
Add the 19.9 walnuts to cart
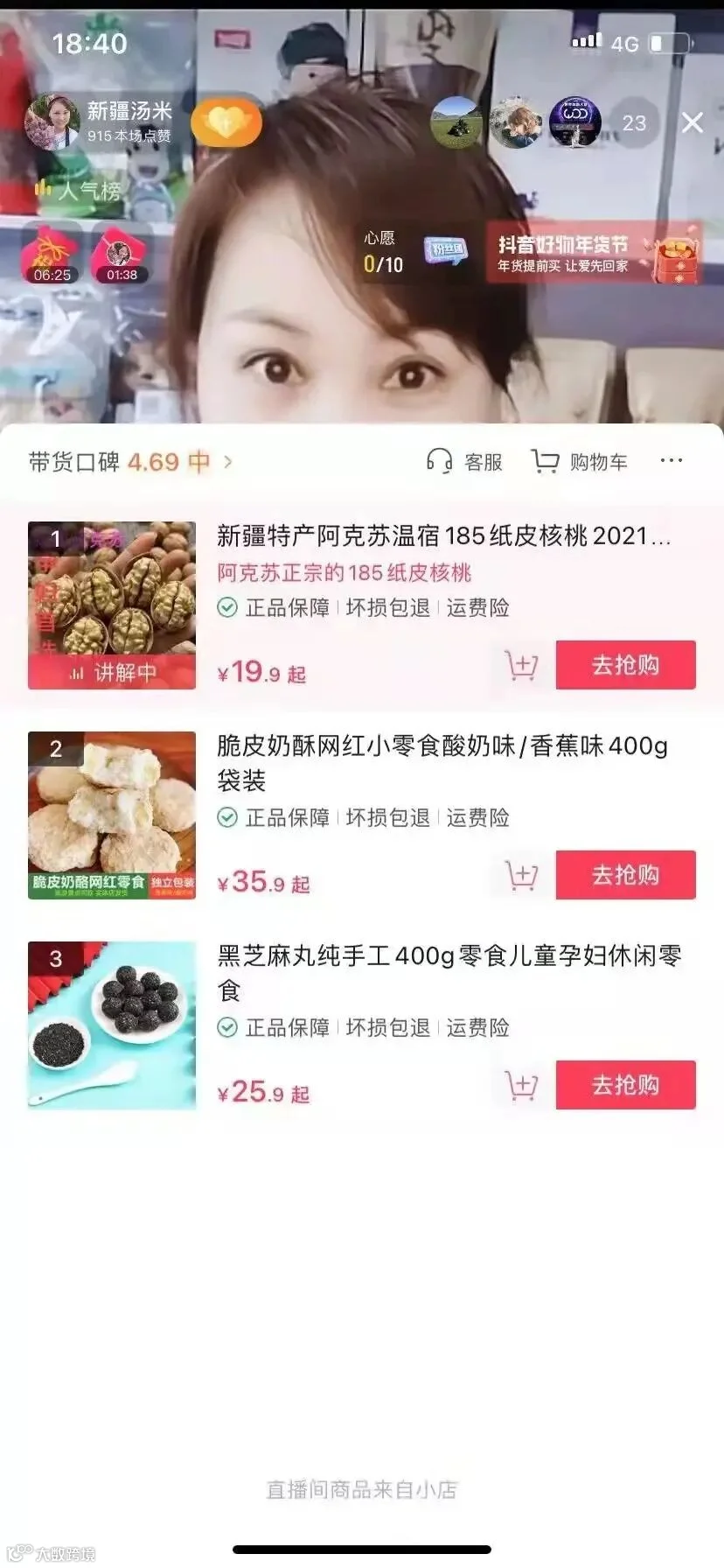[x=522, y=666]
